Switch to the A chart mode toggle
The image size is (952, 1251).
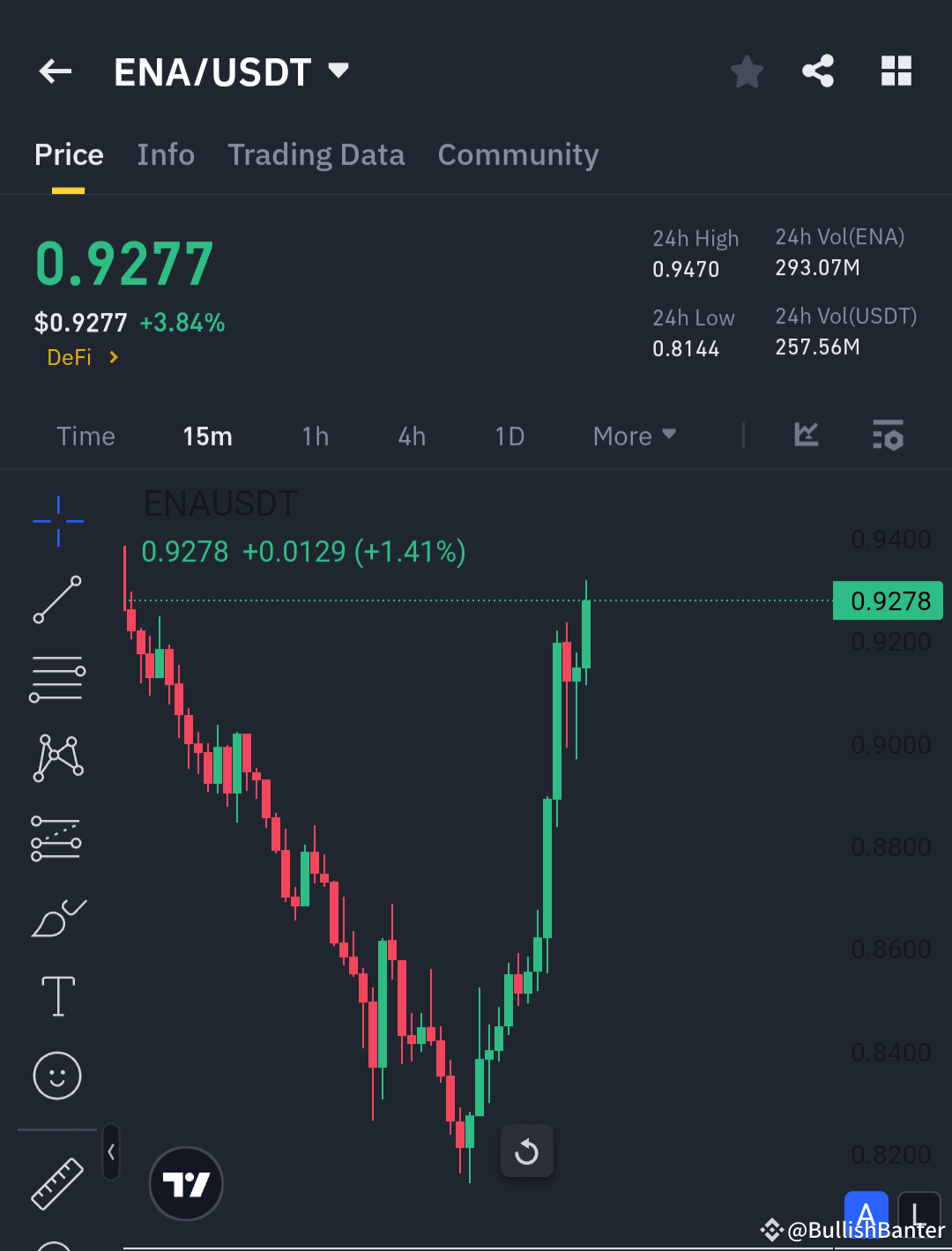pyautogui.click(x=866, y=1214)
